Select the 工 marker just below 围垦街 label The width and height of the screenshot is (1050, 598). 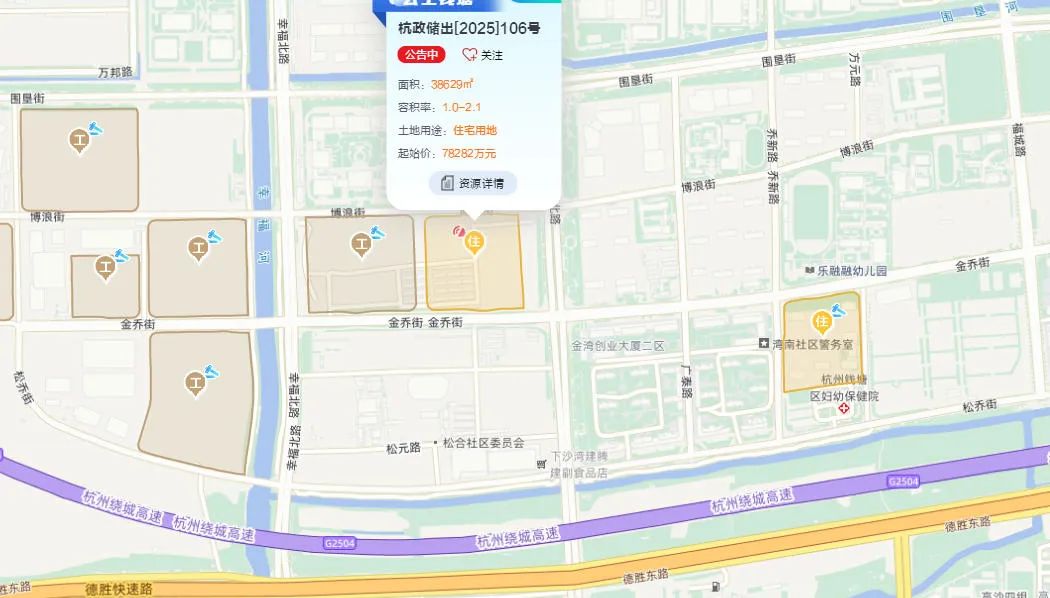point(79,141)
